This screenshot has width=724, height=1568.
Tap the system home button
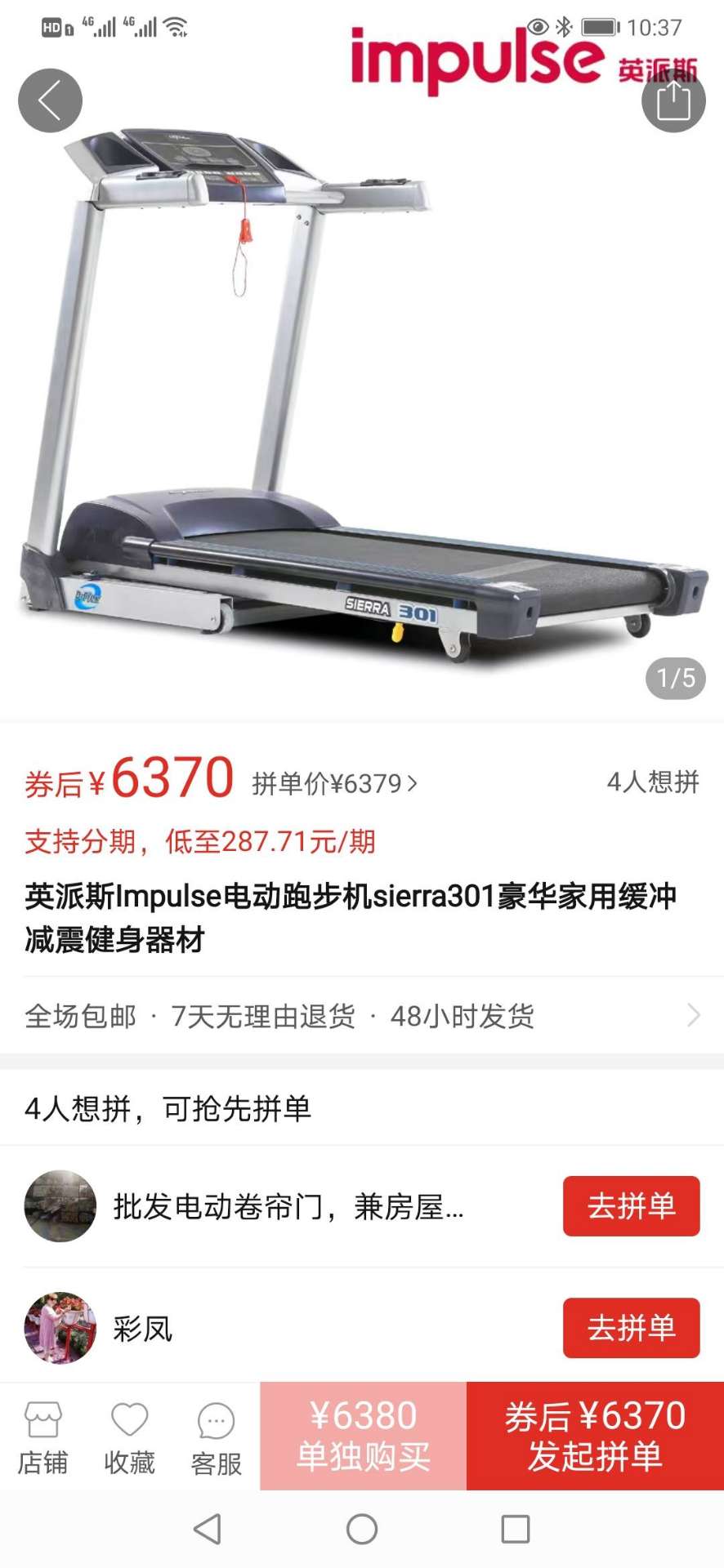pos(361,1529)
